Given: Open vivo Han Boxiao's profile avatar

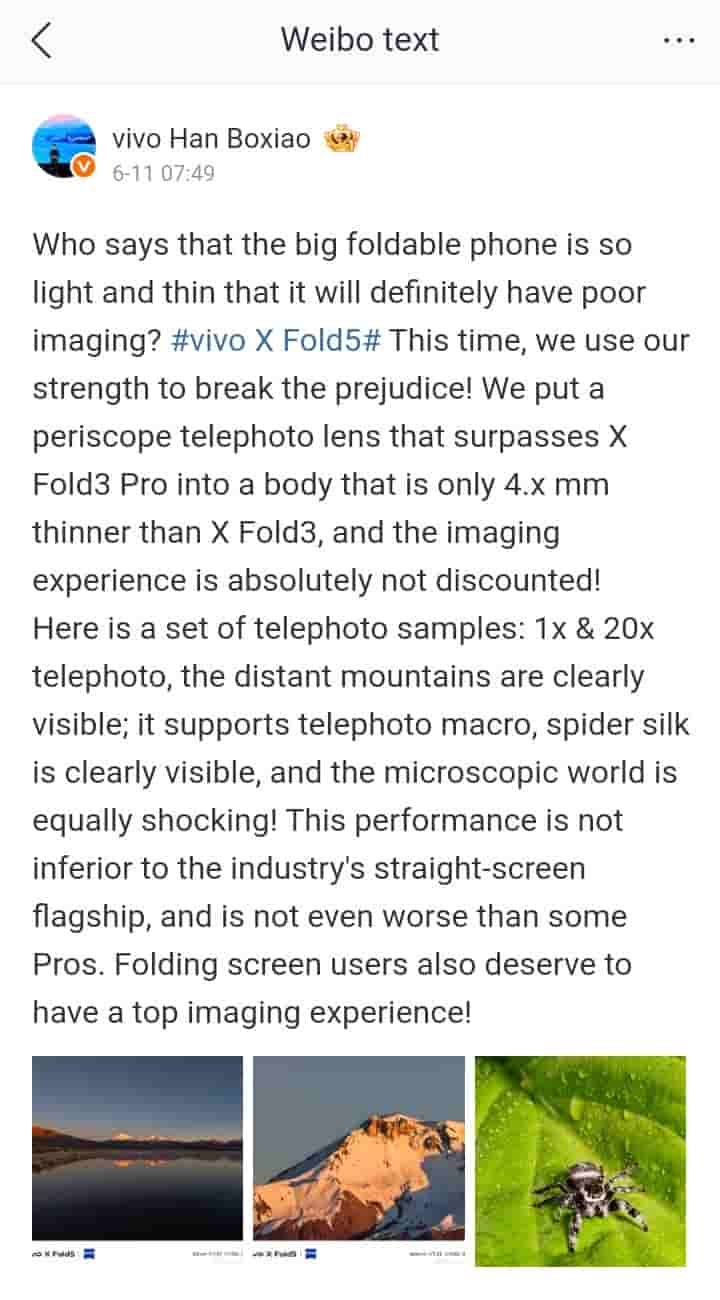Looking at the screenshot, I should coord(64,147).
